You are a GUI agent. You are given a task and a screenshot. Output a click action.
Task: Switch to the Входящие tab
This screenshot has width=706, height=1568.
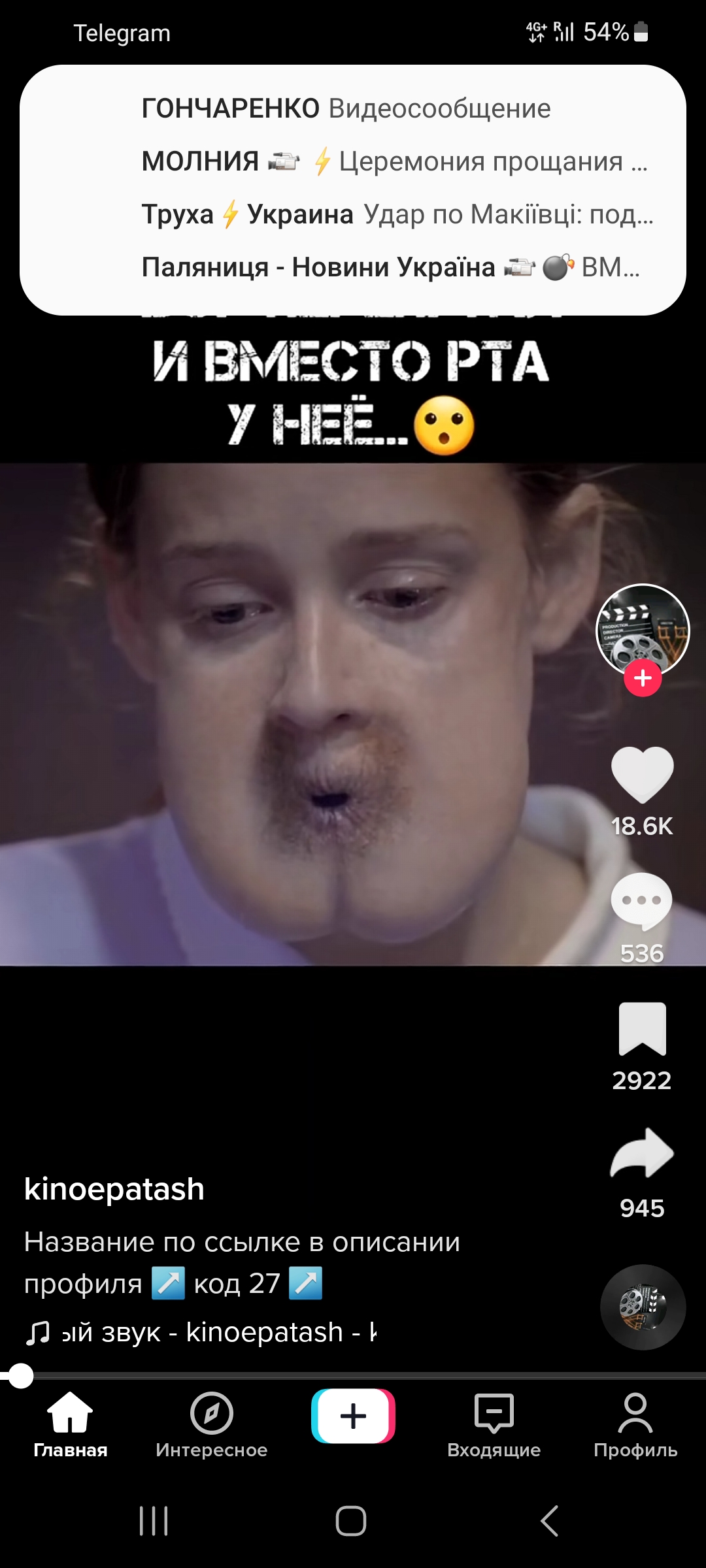pyautogui.click(x=494, y=1424)
